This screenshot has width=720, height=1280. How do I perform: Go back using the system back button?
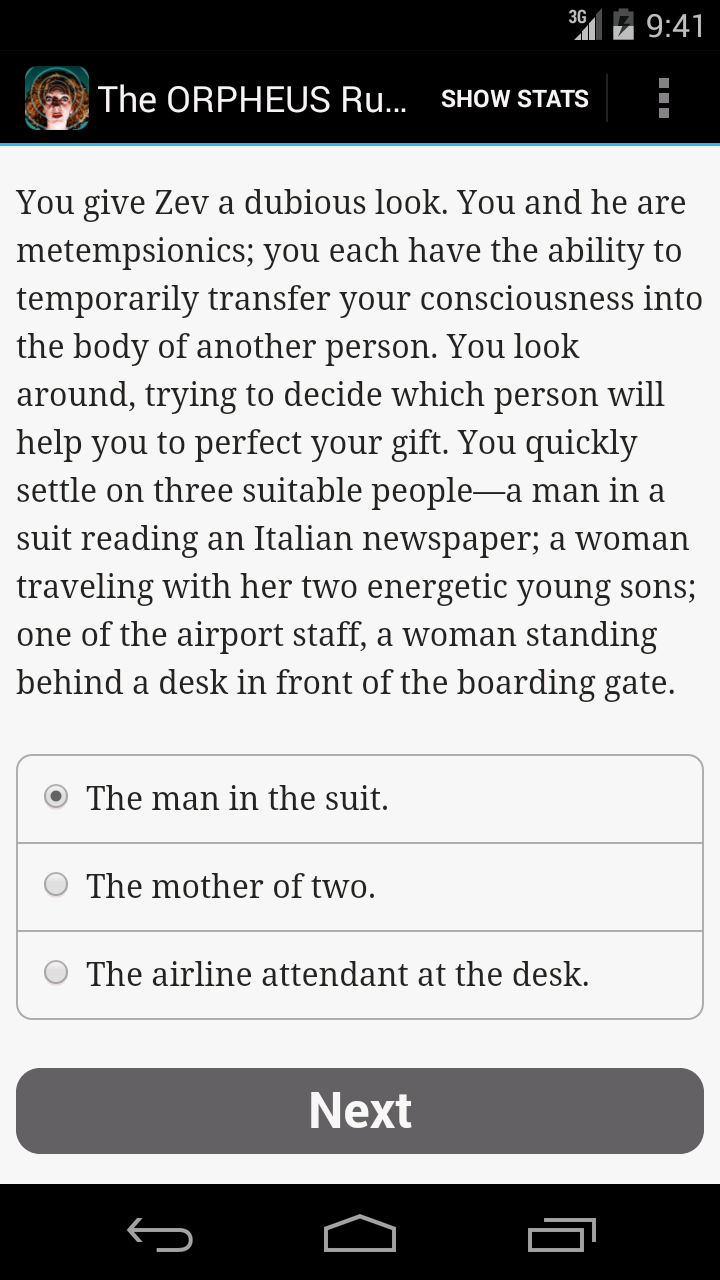[x=160, y=1234]
